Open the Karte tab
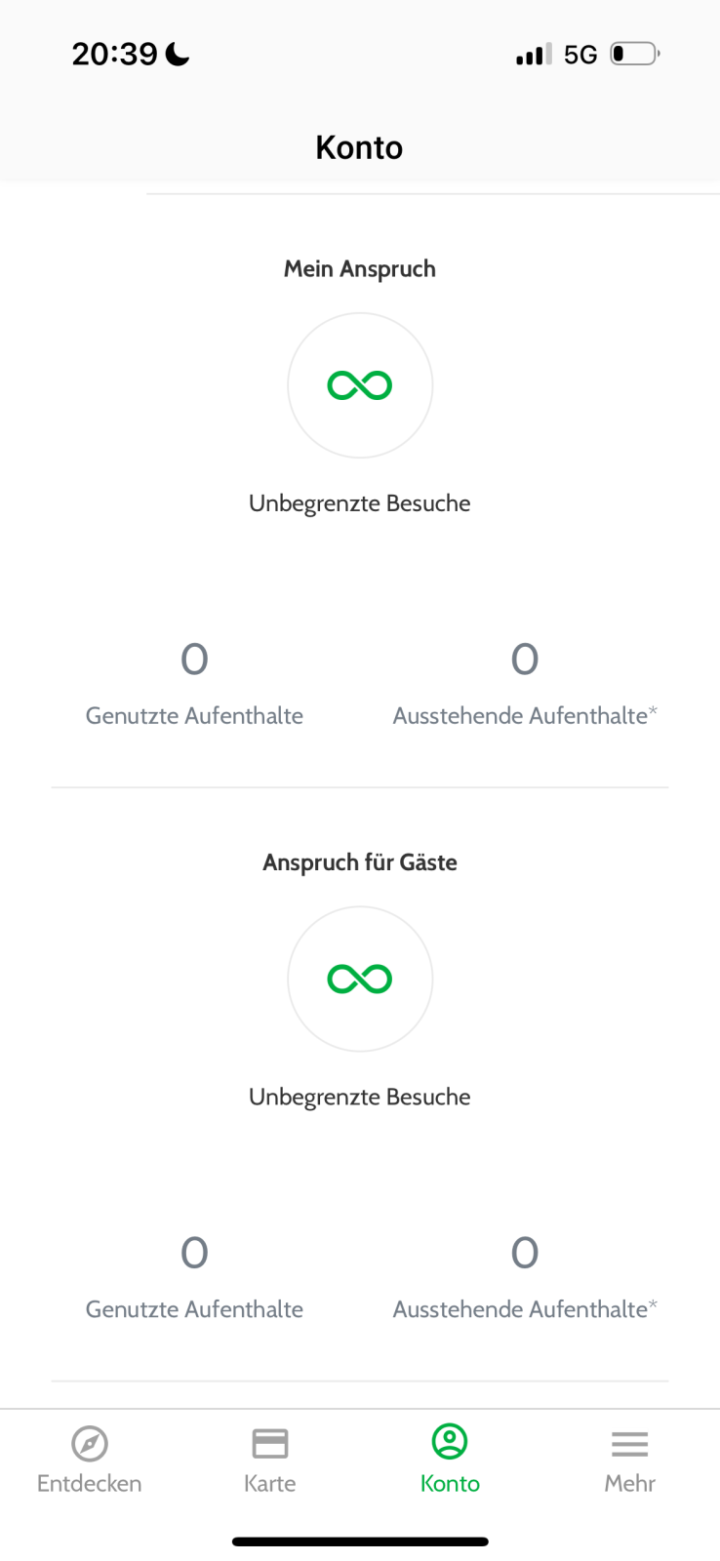 point(270,1458)
